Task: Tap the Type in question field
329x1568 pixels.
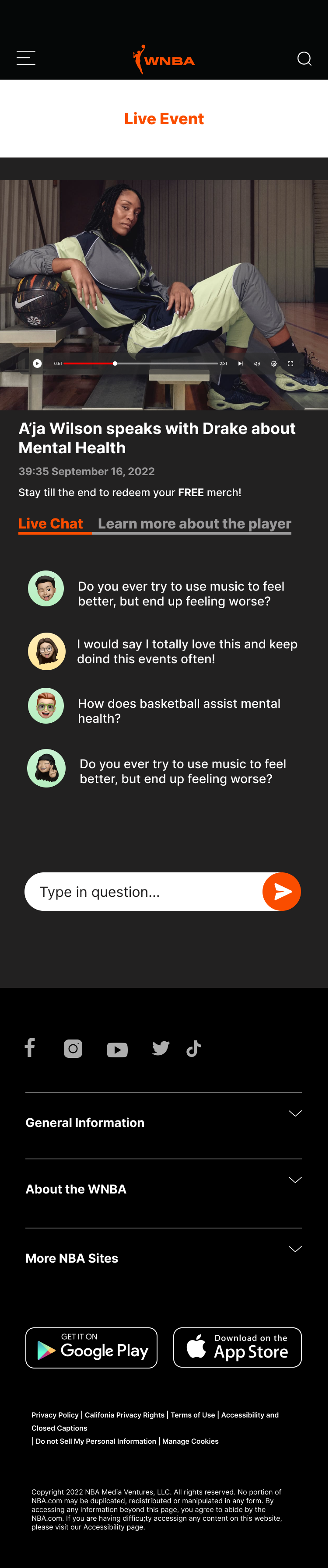Action: [143, 892]
